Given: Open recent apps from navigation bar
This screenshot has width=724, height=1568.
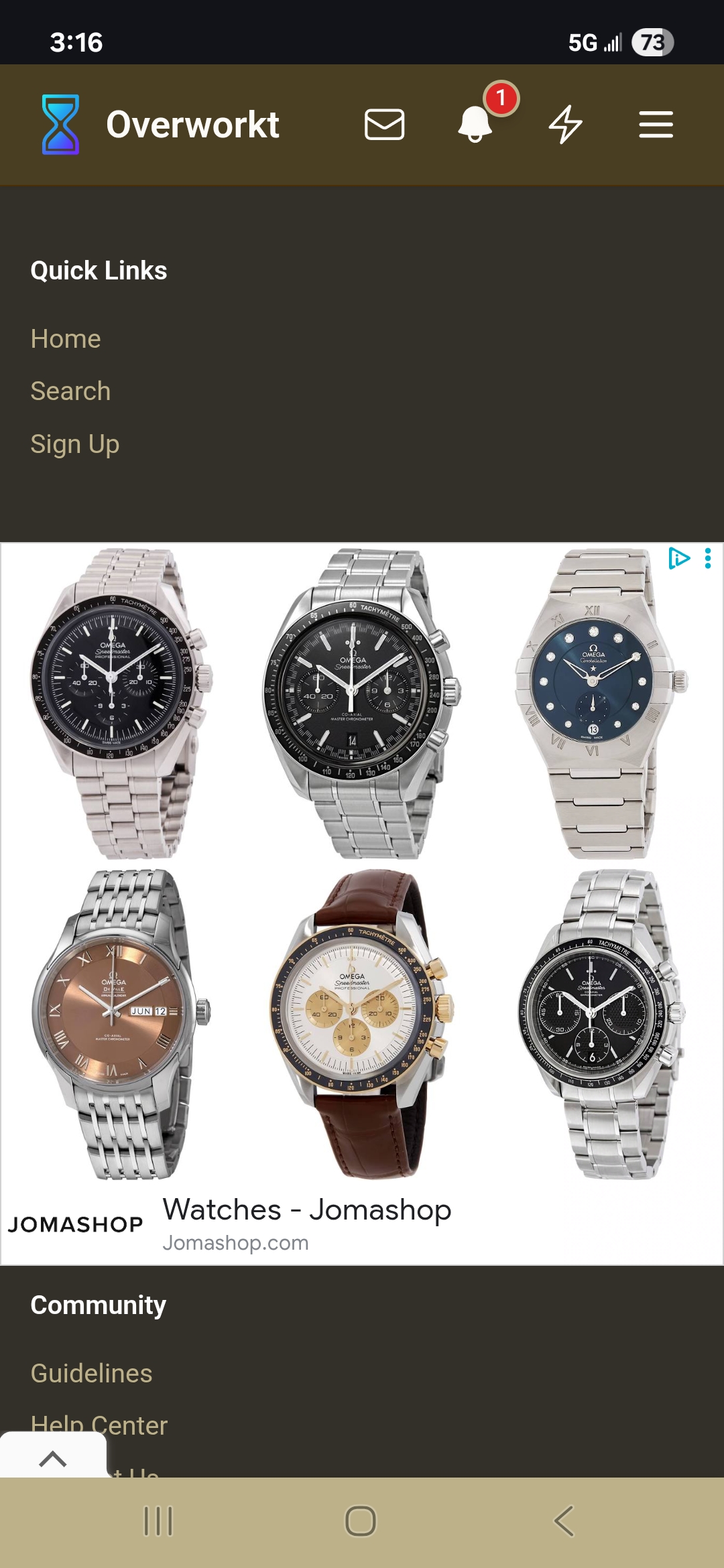Looking at the screenshot, I should click(159, 1521).
